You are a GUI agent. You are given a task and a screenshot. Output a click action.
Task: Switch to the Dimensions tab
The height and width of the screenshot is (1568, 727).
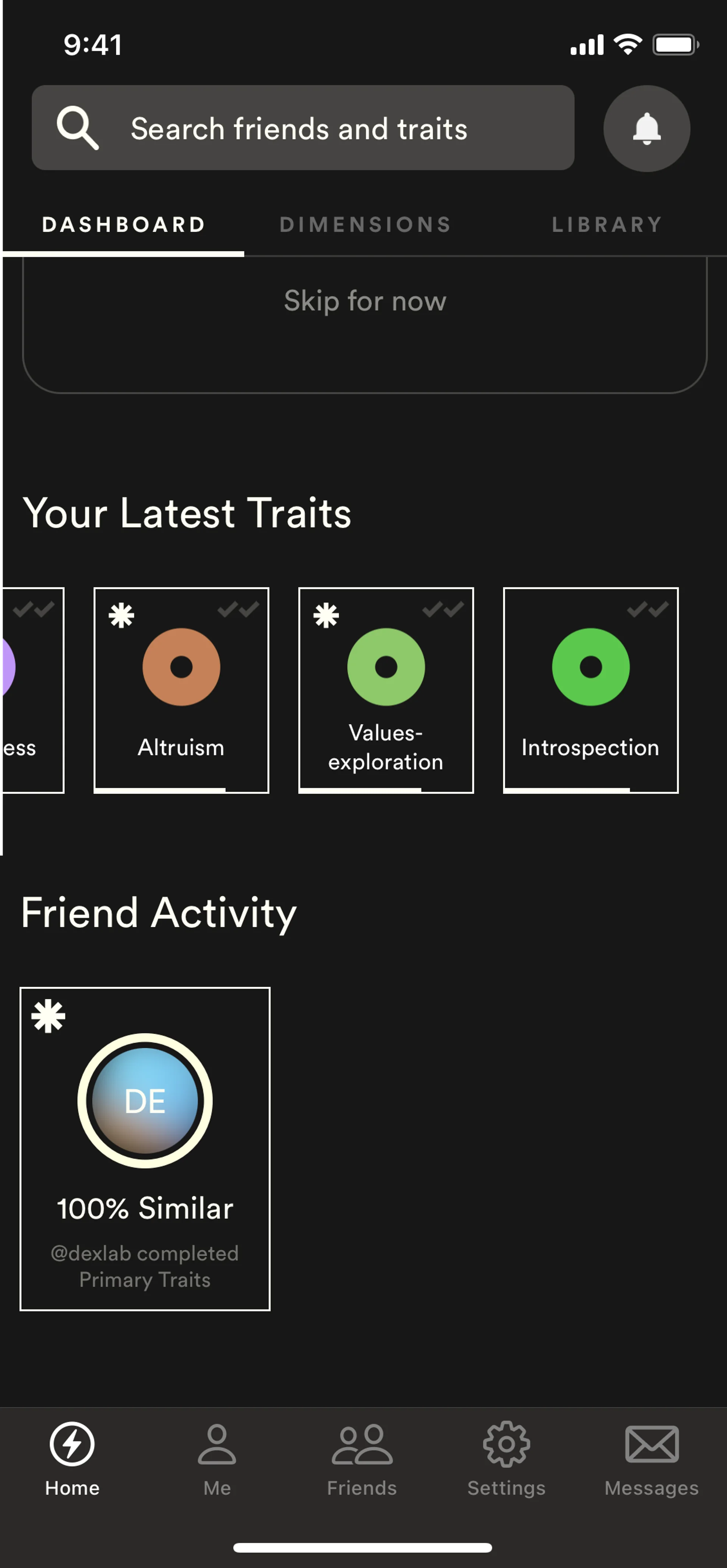[365, 224]
